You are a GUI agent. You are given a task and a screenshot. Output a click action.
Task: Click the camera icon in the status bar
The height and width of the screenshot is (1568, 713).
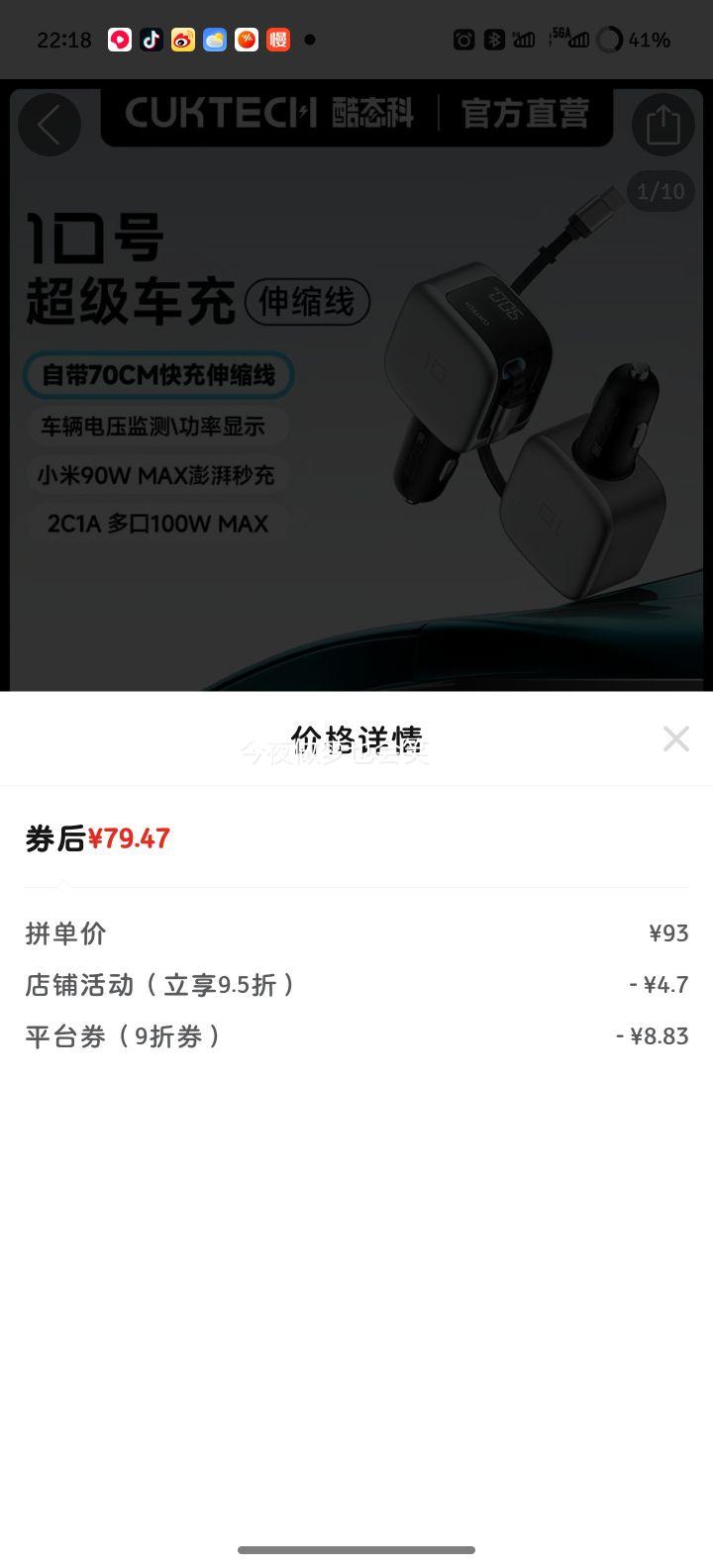[x=463, y=41]
